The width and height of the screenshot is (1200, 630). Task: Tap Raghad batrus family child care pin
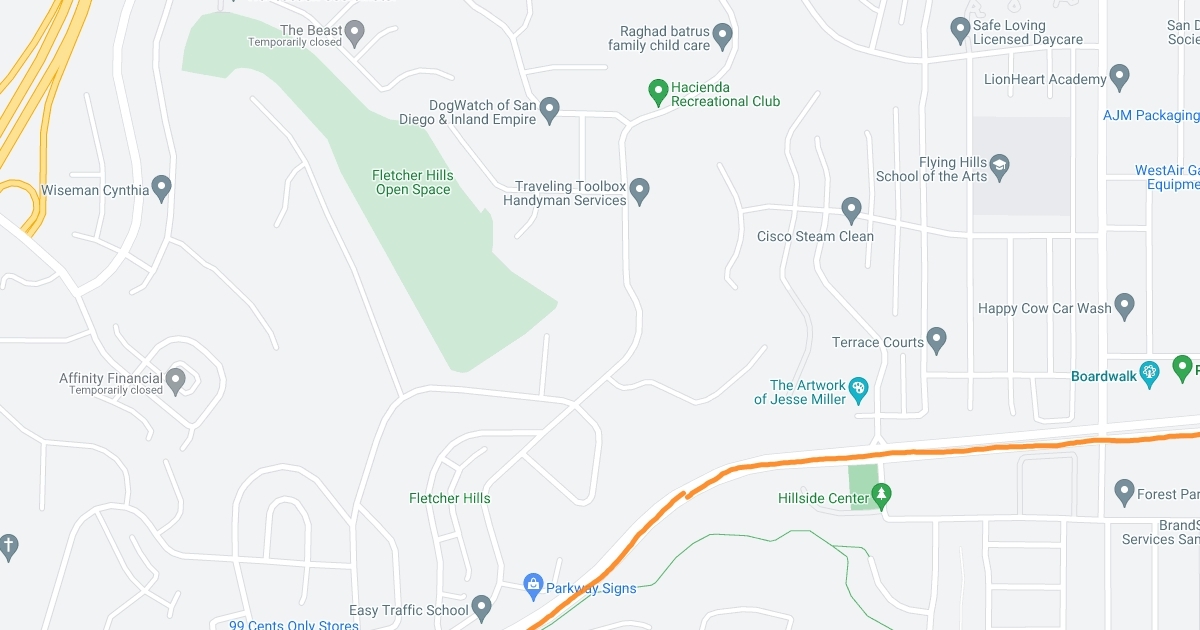pyautogui.click(x=723, y=36)
